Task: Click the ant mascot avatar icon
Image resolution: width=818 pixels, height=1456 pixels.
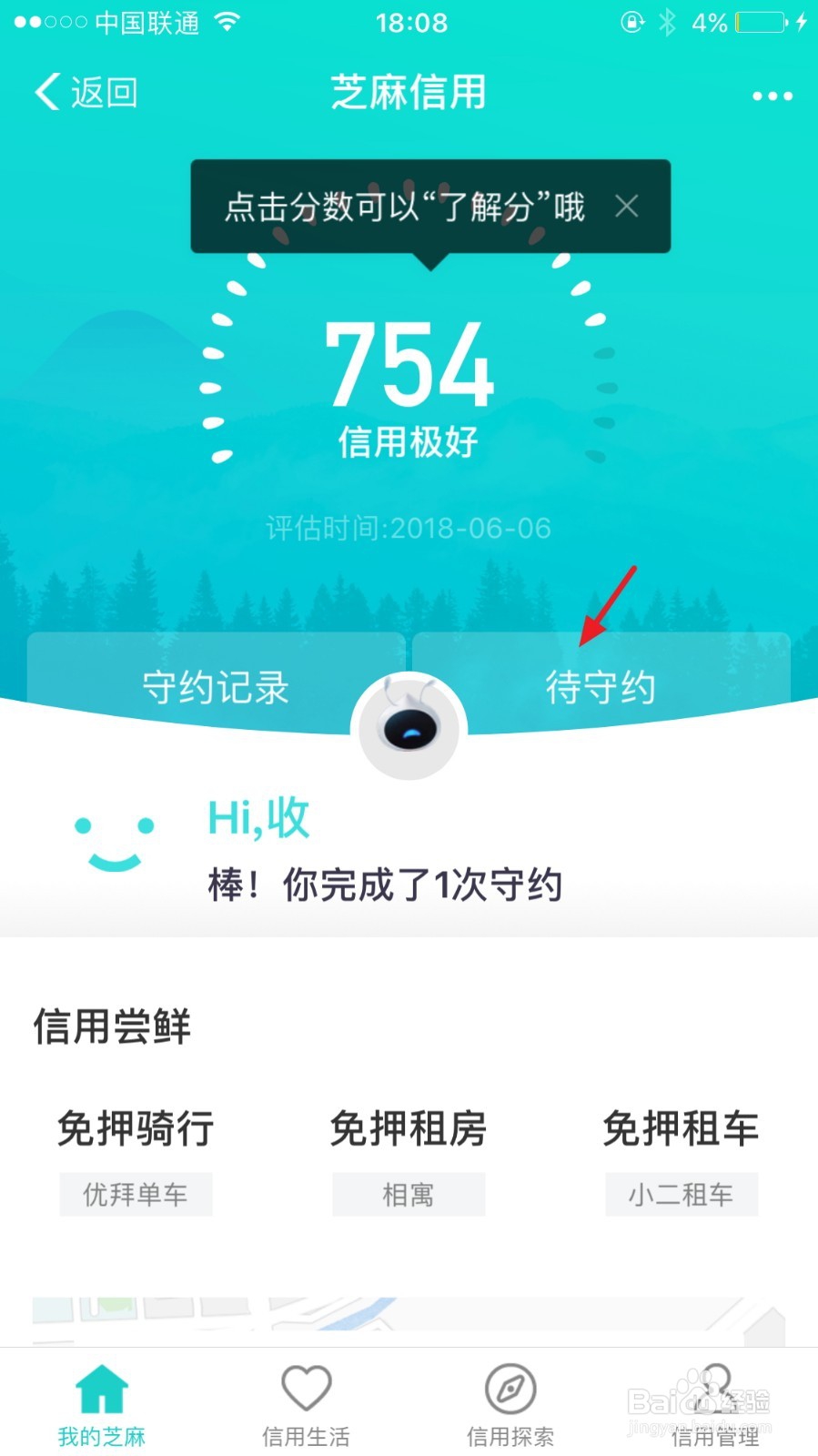Action: pos(409,726)
